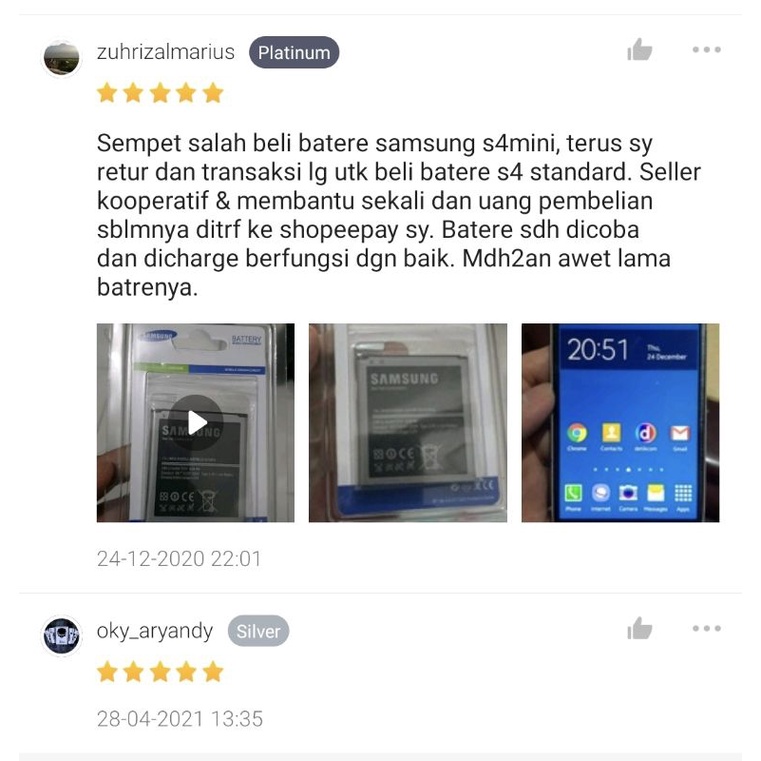
Task: Open overflow menu on zuhrizalmarius's review
Action: click(706, 50)
